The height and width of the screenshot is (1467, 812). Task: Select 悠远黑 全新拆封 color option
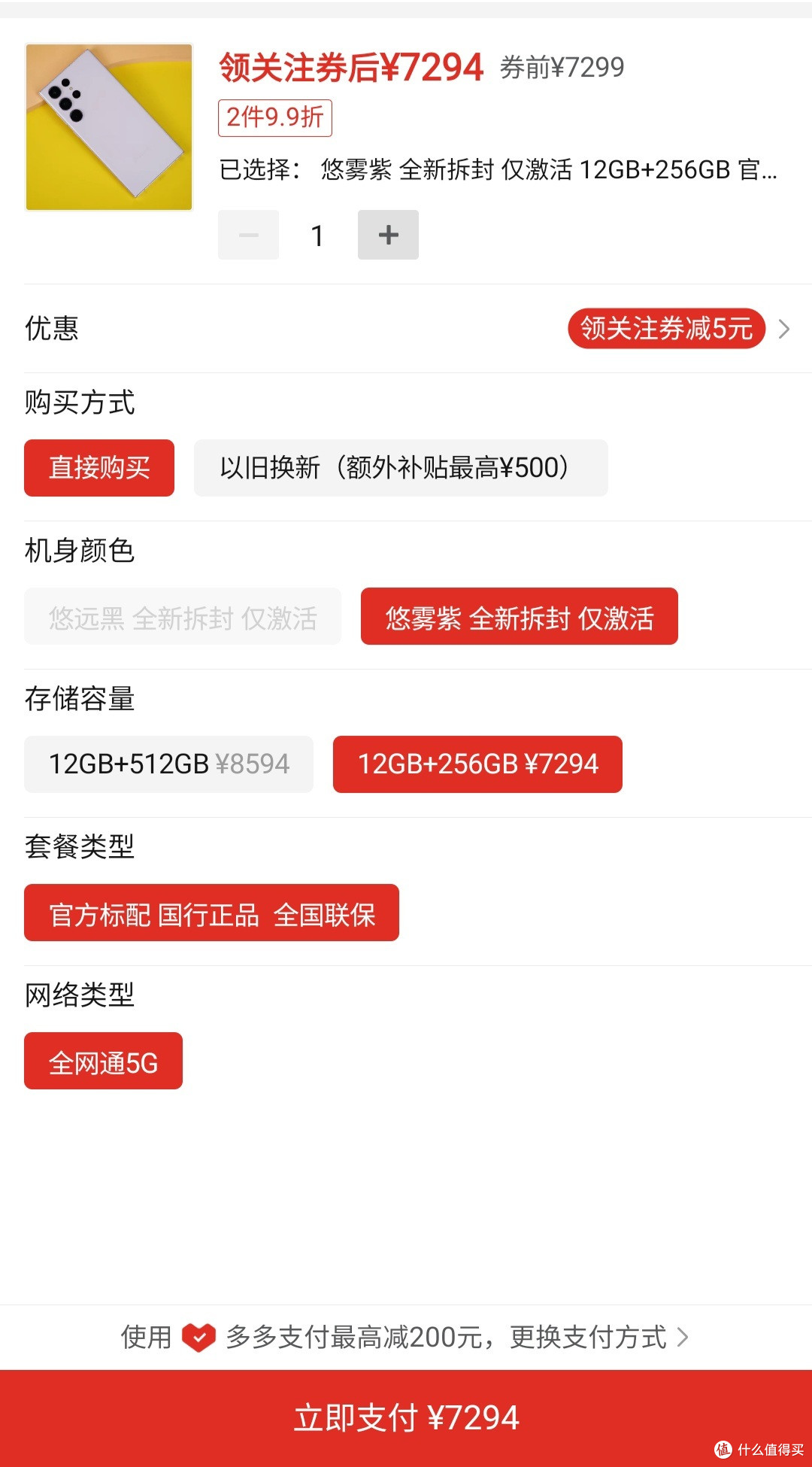[x=182, y=617]
